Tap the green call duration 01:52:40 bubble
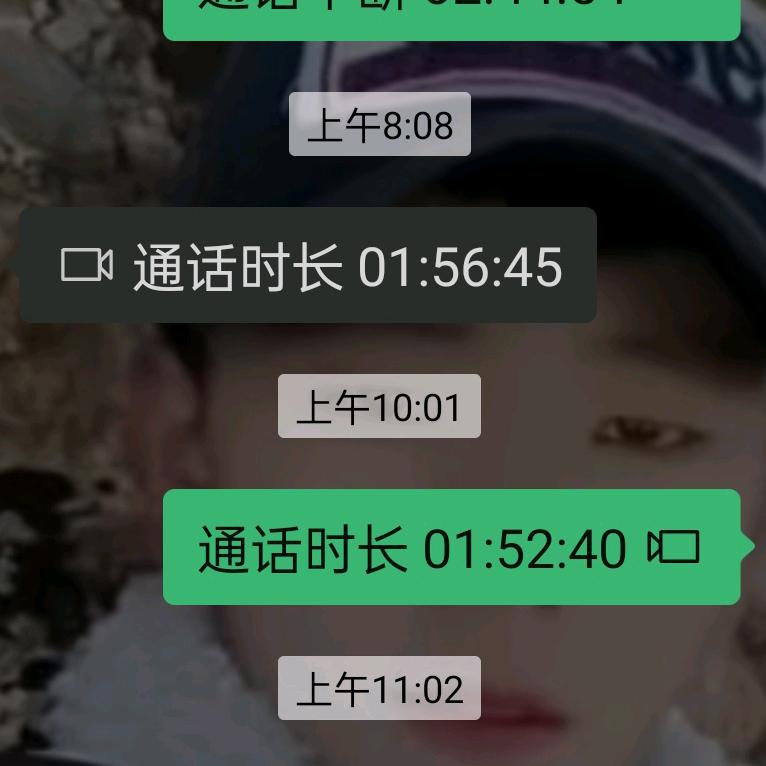 pyautogui.click(x=451, y=548)
